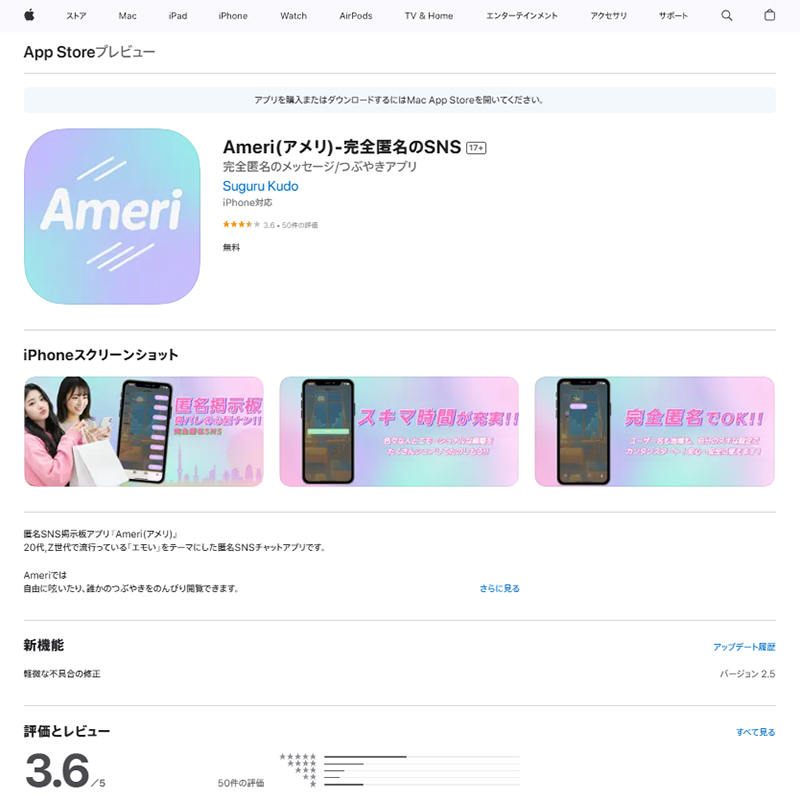This screenshot has width=800, height=800.
Task: Go to the iPad section
Action: [178, 16]
